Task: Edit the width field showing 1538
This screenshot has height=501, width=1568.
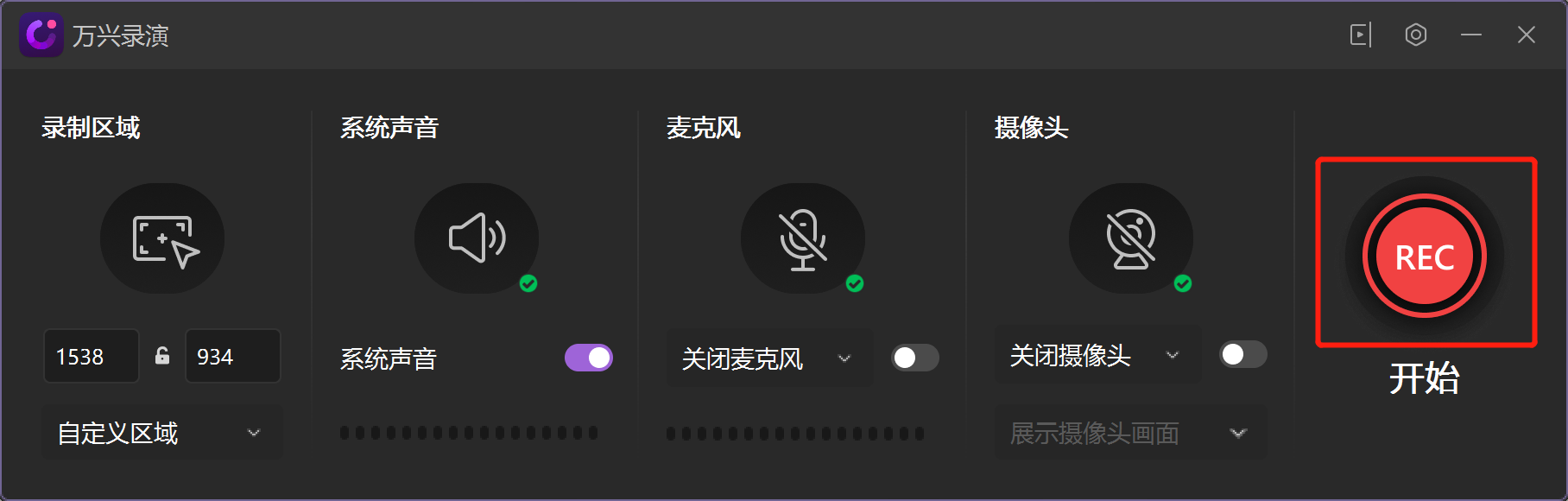Action: (90, 357)
